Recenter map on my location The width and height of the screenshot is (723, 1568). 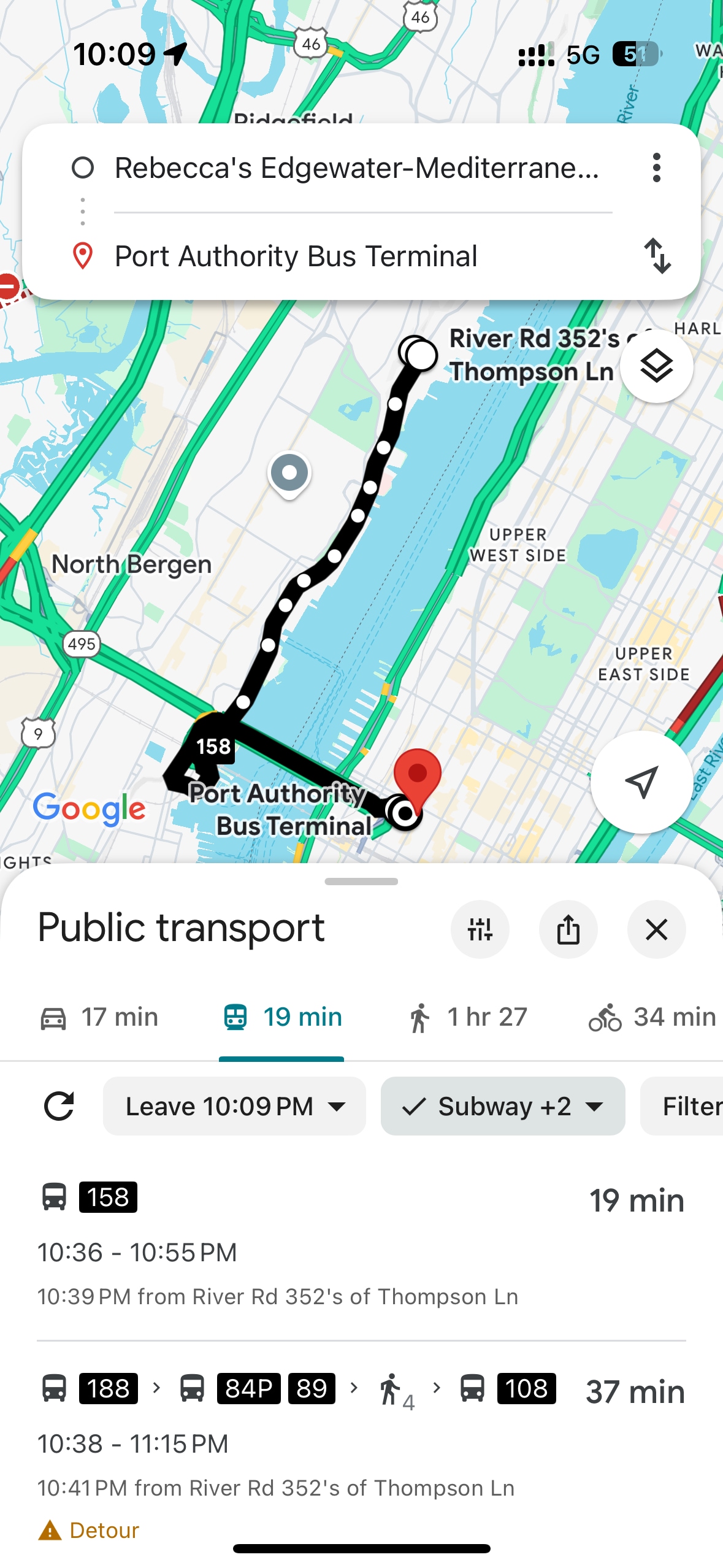coord(641,782)
